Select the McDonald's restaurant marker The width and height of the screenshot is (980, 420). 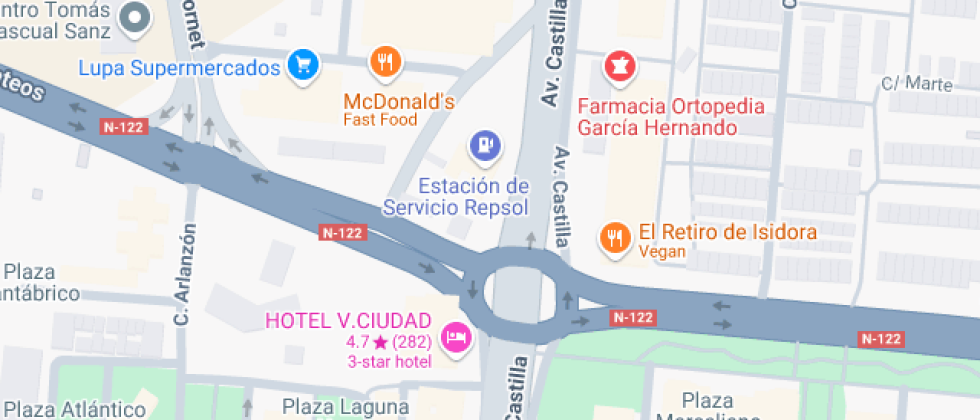click(x=387, y=62)
